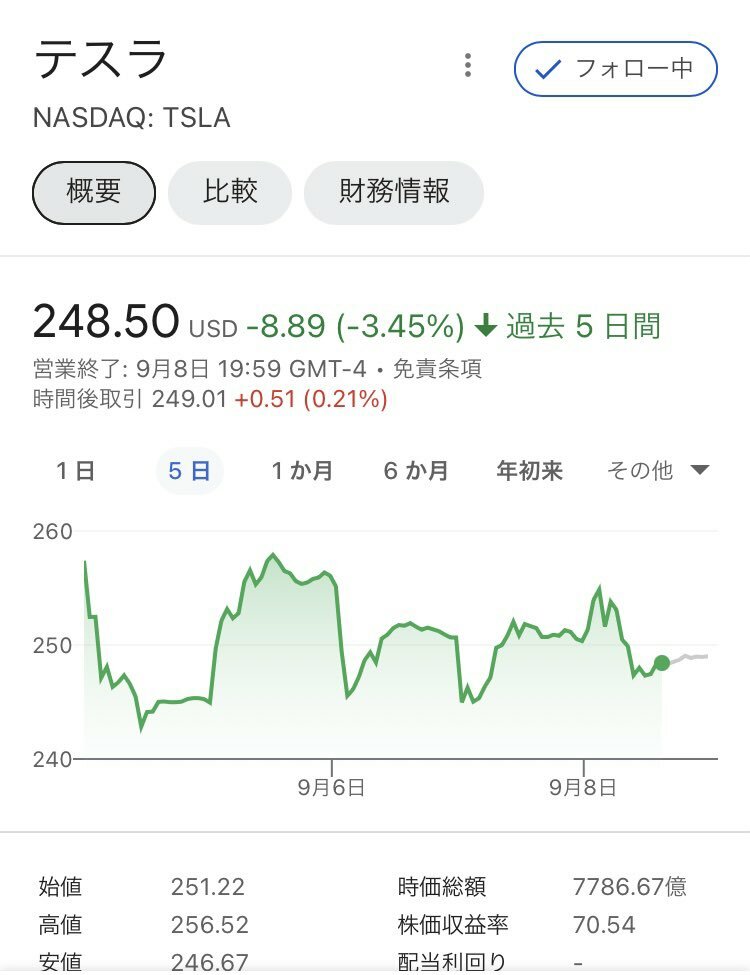This screenshot has width=750, height=975.
Task: Show the 1か月 chart range
Action: (x=302, y=471)
